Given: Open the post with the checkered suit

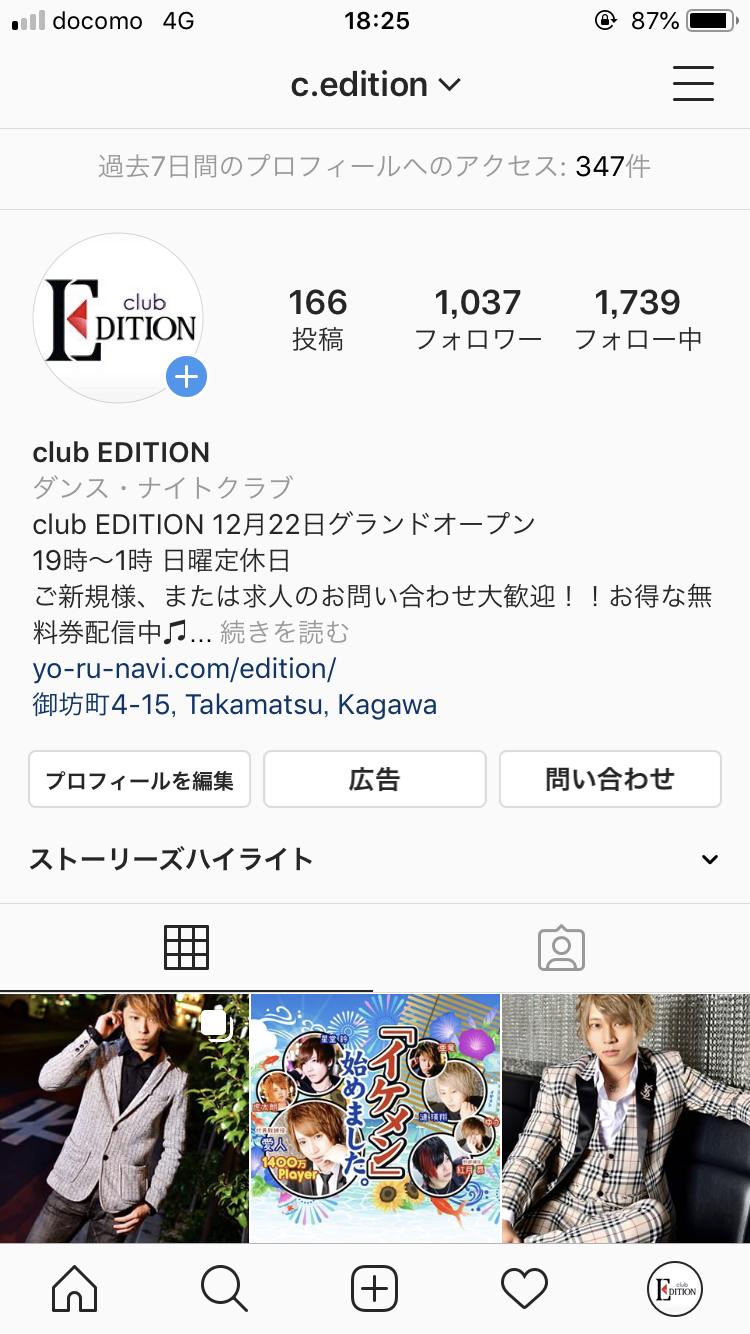Looking at the screenshot, I should pyautogui.click(x=626, y=1118).
